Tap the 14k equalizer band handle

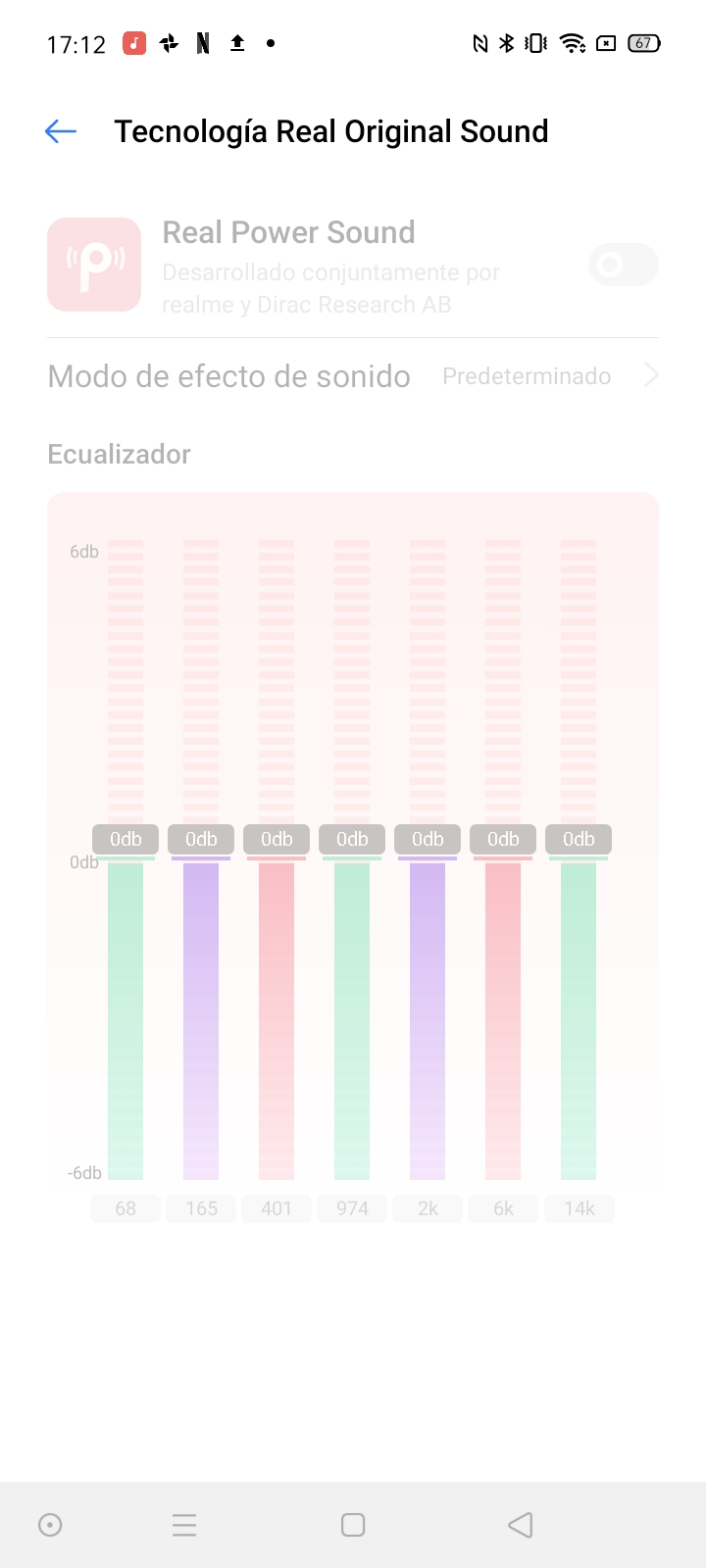point(579,839)
